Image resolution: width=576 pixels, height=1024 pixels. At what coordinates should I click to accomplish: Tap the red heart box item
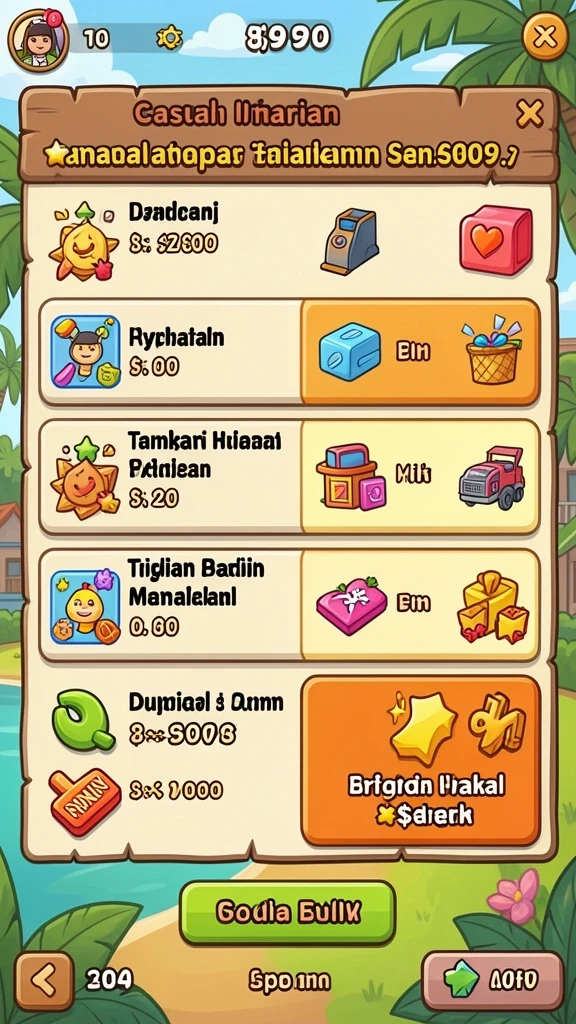coord(495,240)
